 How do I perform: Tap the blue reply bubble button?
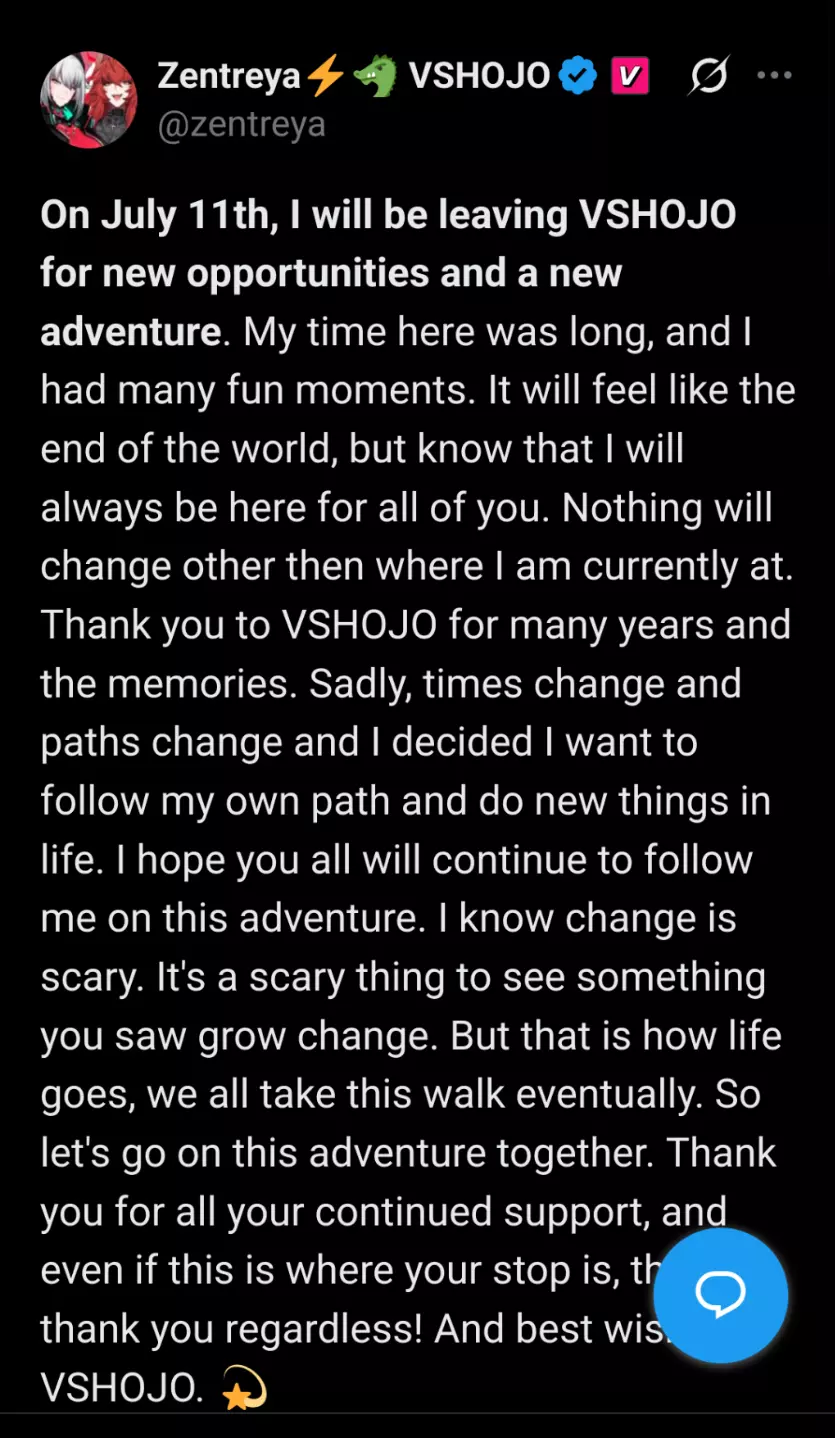coord(720,1295)
